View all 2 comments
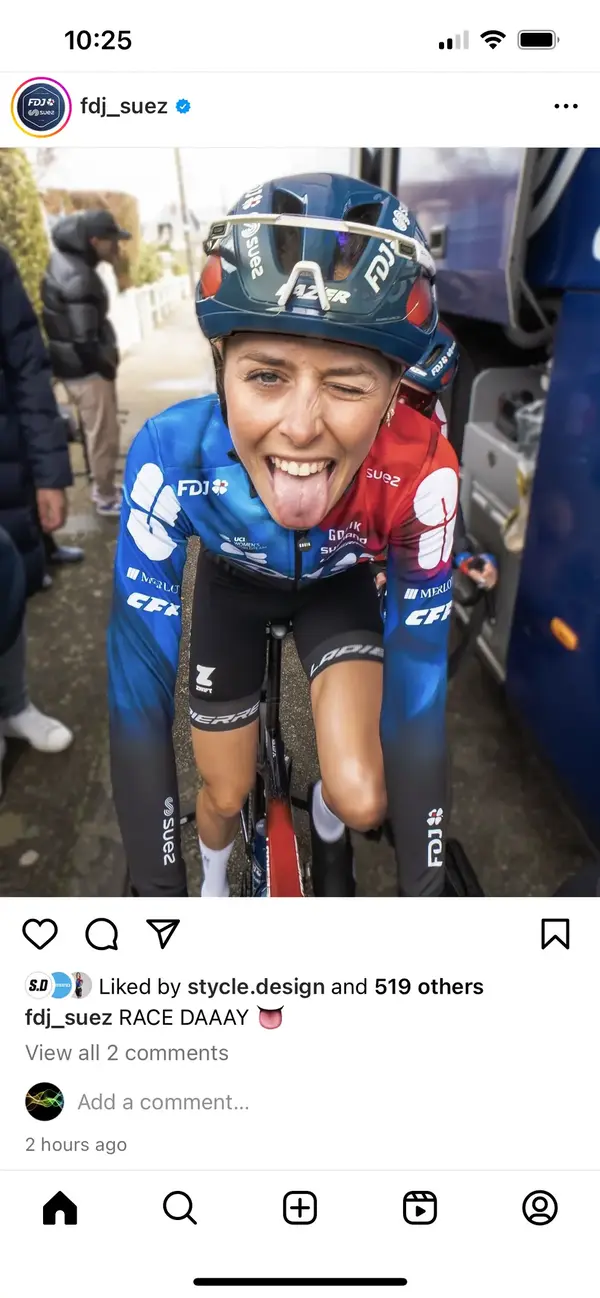 127,1053
